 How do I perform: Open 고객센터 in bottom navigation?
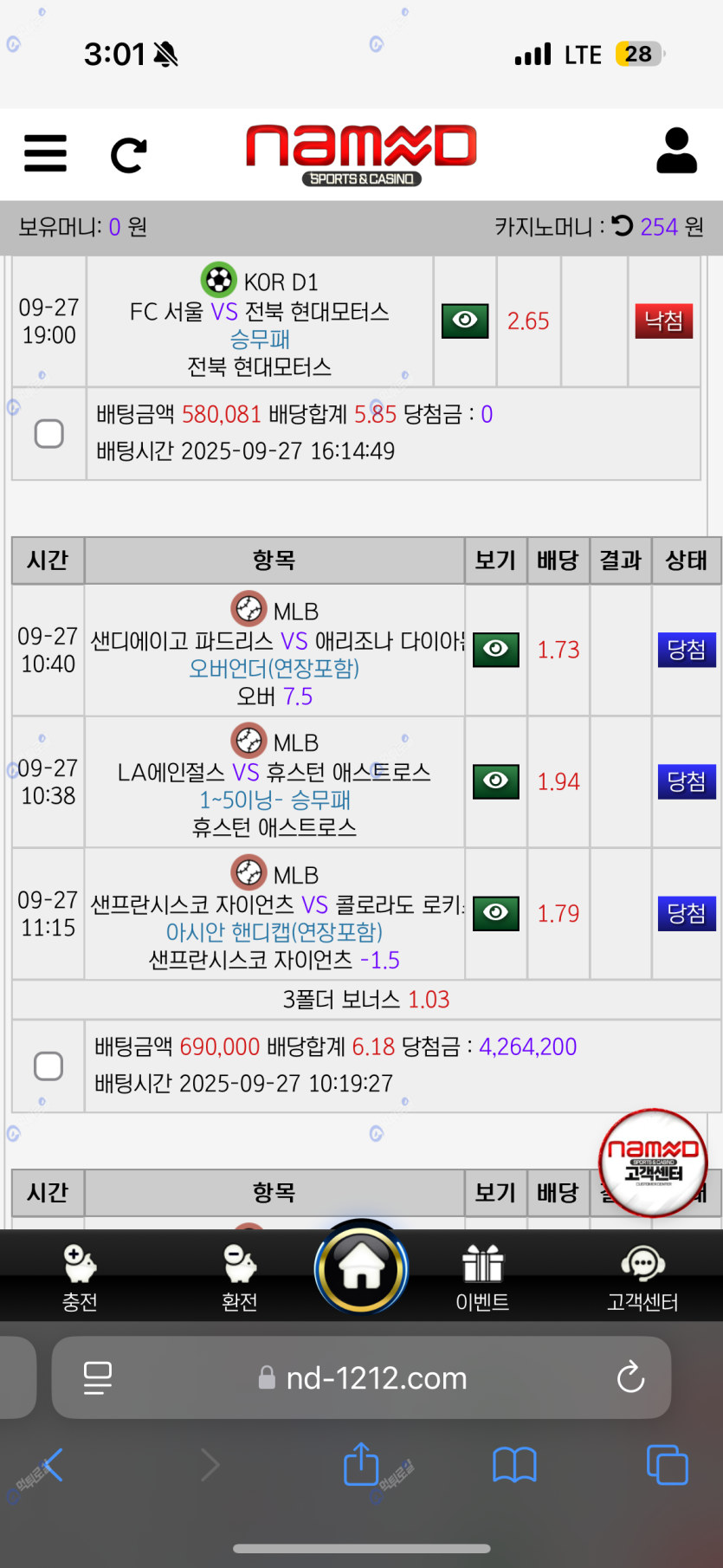(642, 1277)
